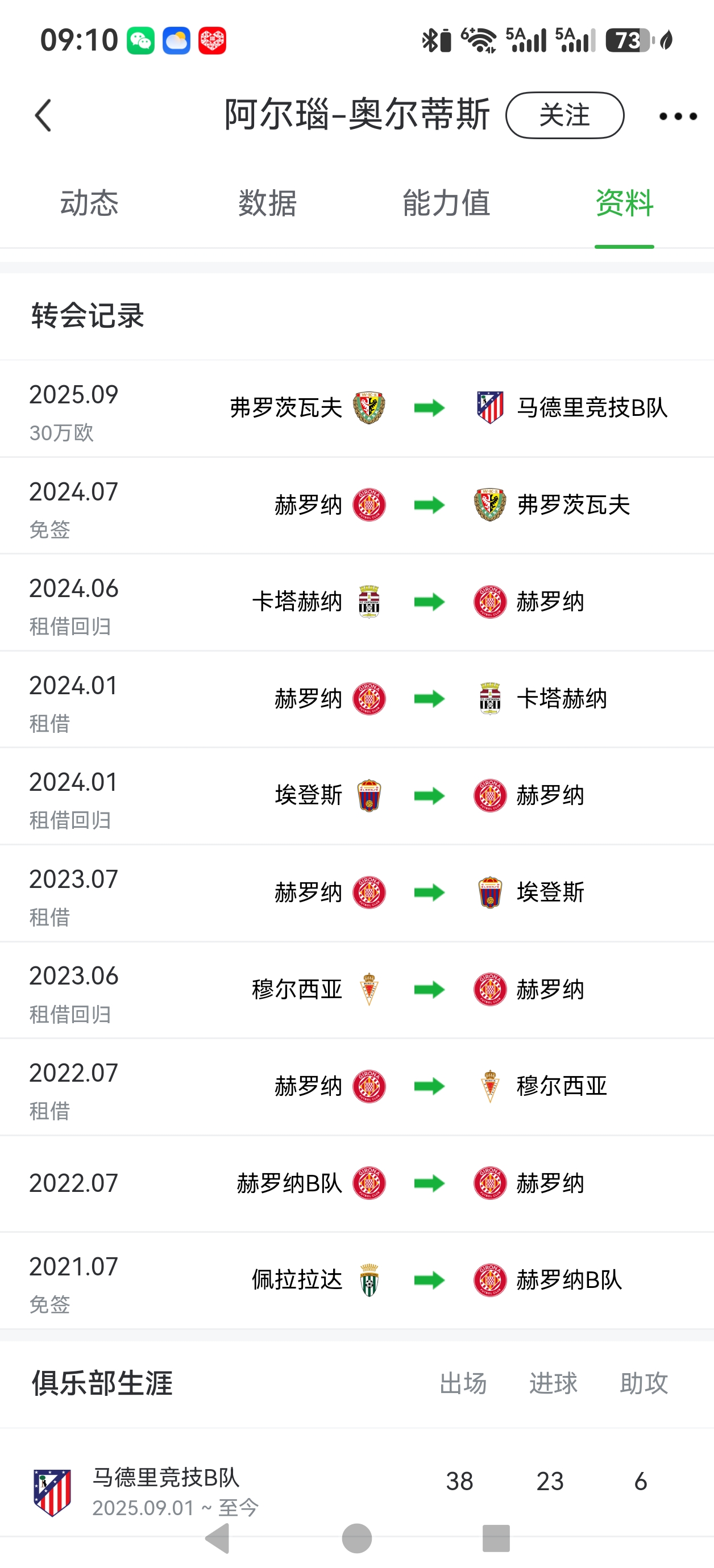714x1568 pixels.
Task: Open the 2021.07 transfer from 佩拉拉达
Action: point(357,1280)
